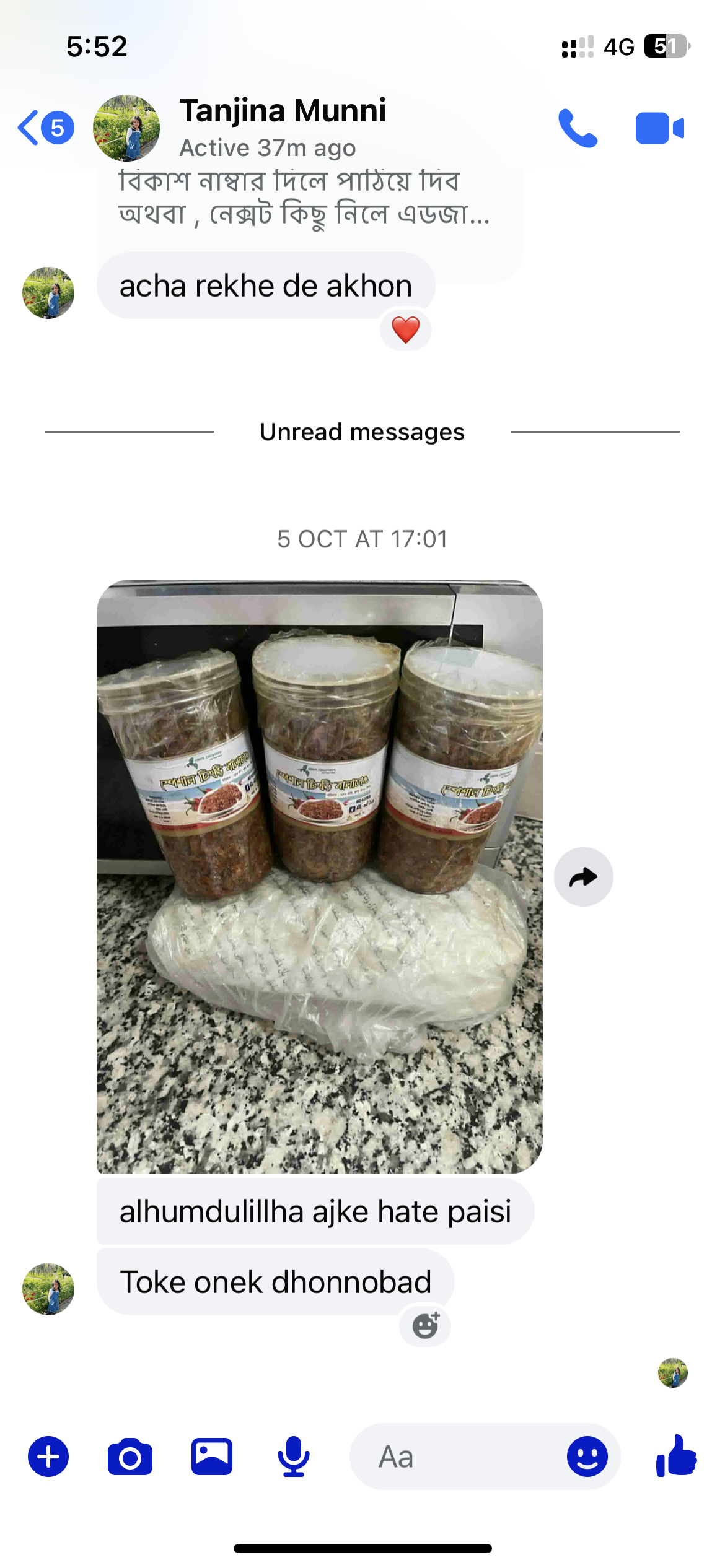Image resolution: width=725 pixels, height=1568 pixels.
Task: Open the jars photo in full view
Action: [319, 876]
